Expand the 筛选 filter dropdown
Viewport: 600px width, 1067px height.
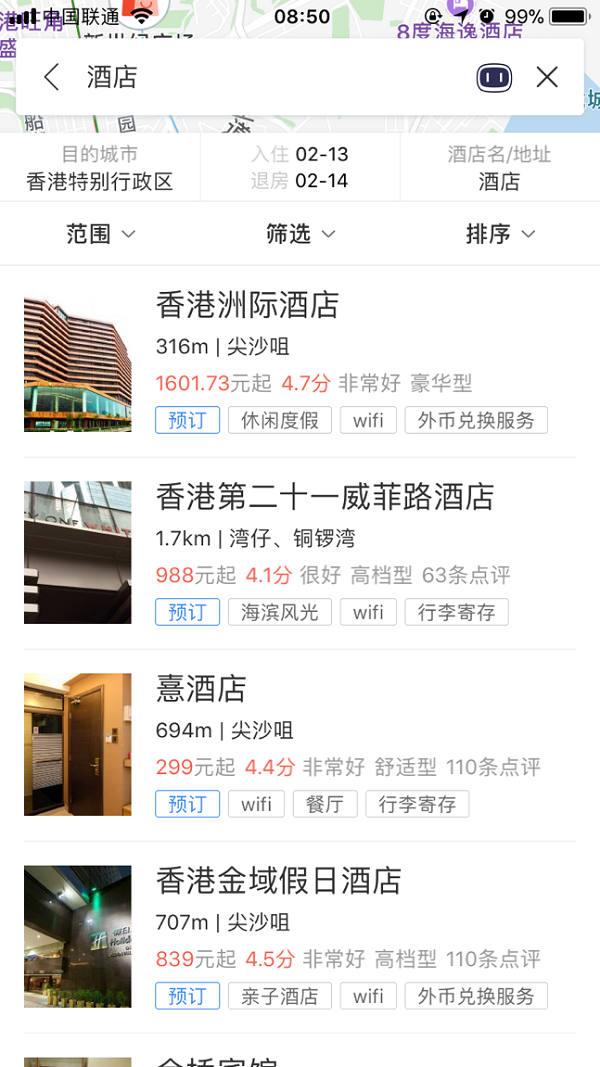(300, 234)
